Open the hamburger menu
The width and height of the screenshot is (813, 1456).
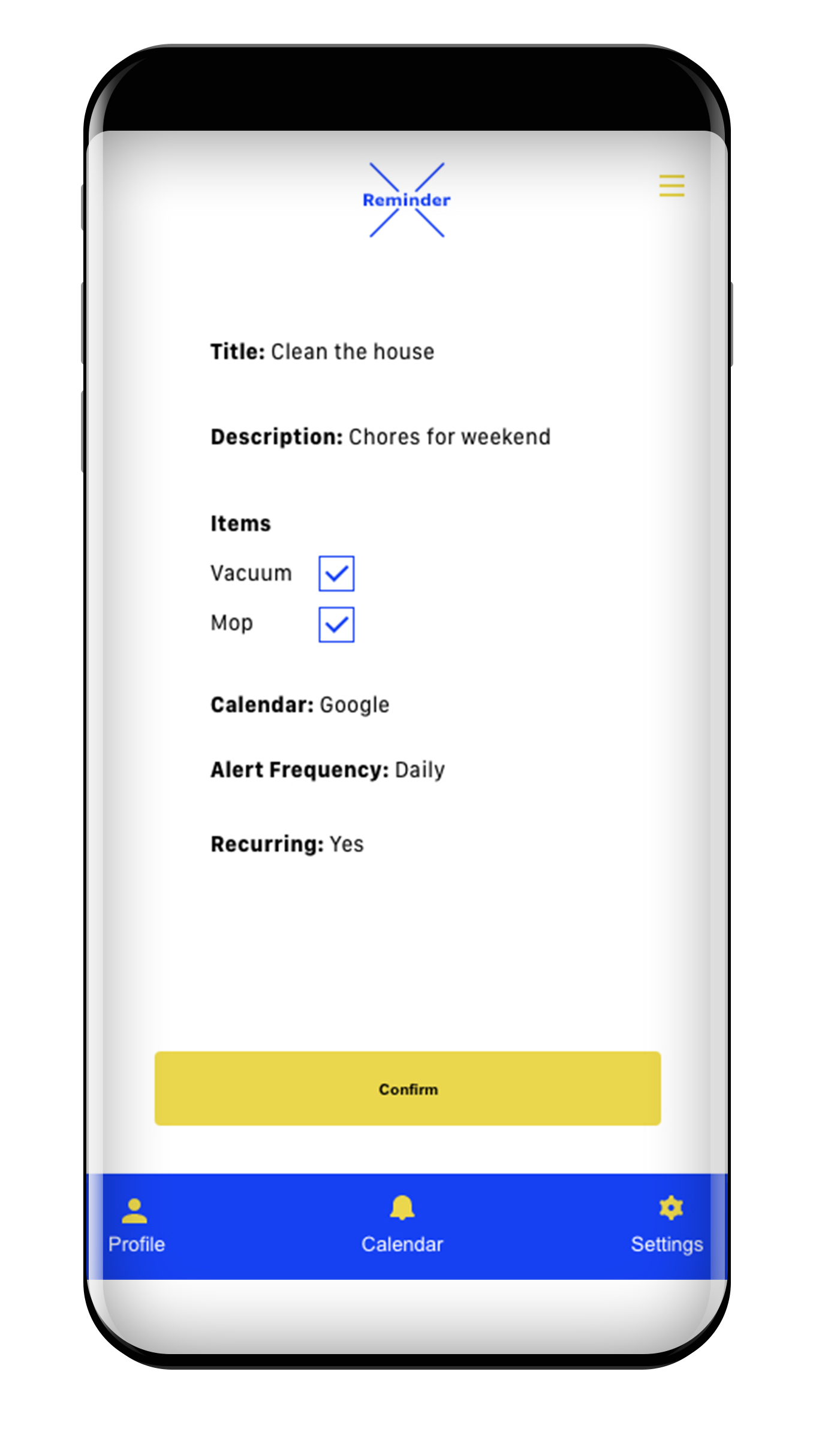pyautogui.click(x=671, y=186)
